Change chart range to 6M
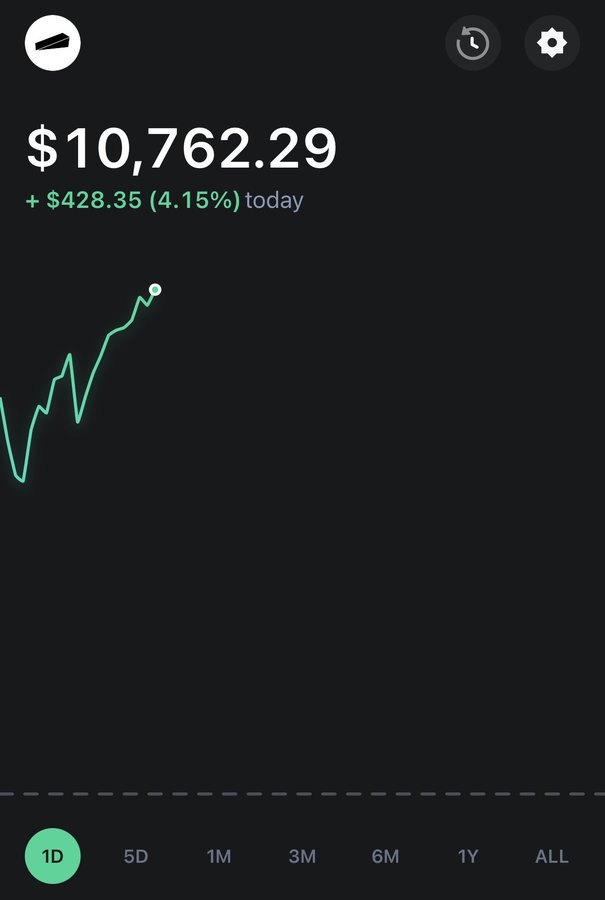Viewport: 605px width, 900px height. (x=385, y=856)
